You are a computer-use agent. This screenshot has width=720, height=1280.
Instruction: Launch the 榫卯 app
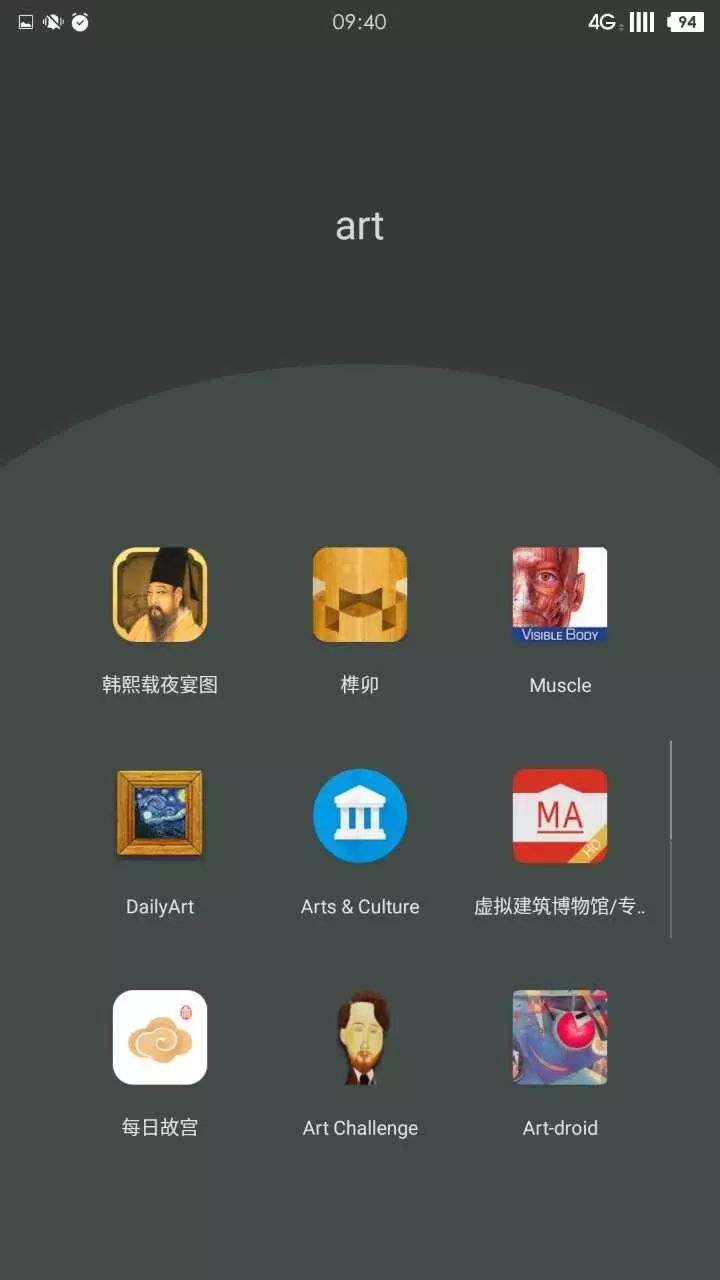pyautogui.click(x=360, y=595)
